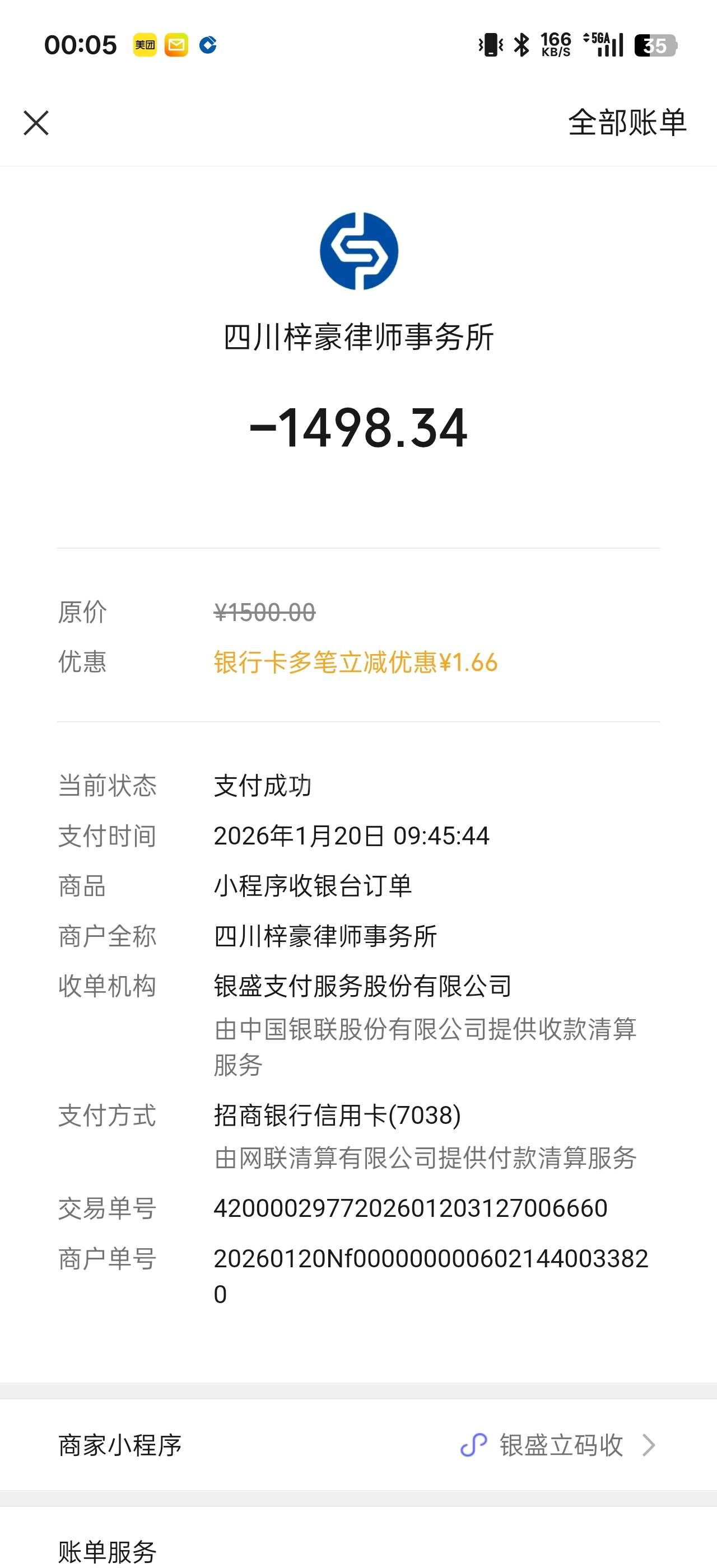Open 全部账单 all bills
The image size is (717, 1568).
point(627,123)
